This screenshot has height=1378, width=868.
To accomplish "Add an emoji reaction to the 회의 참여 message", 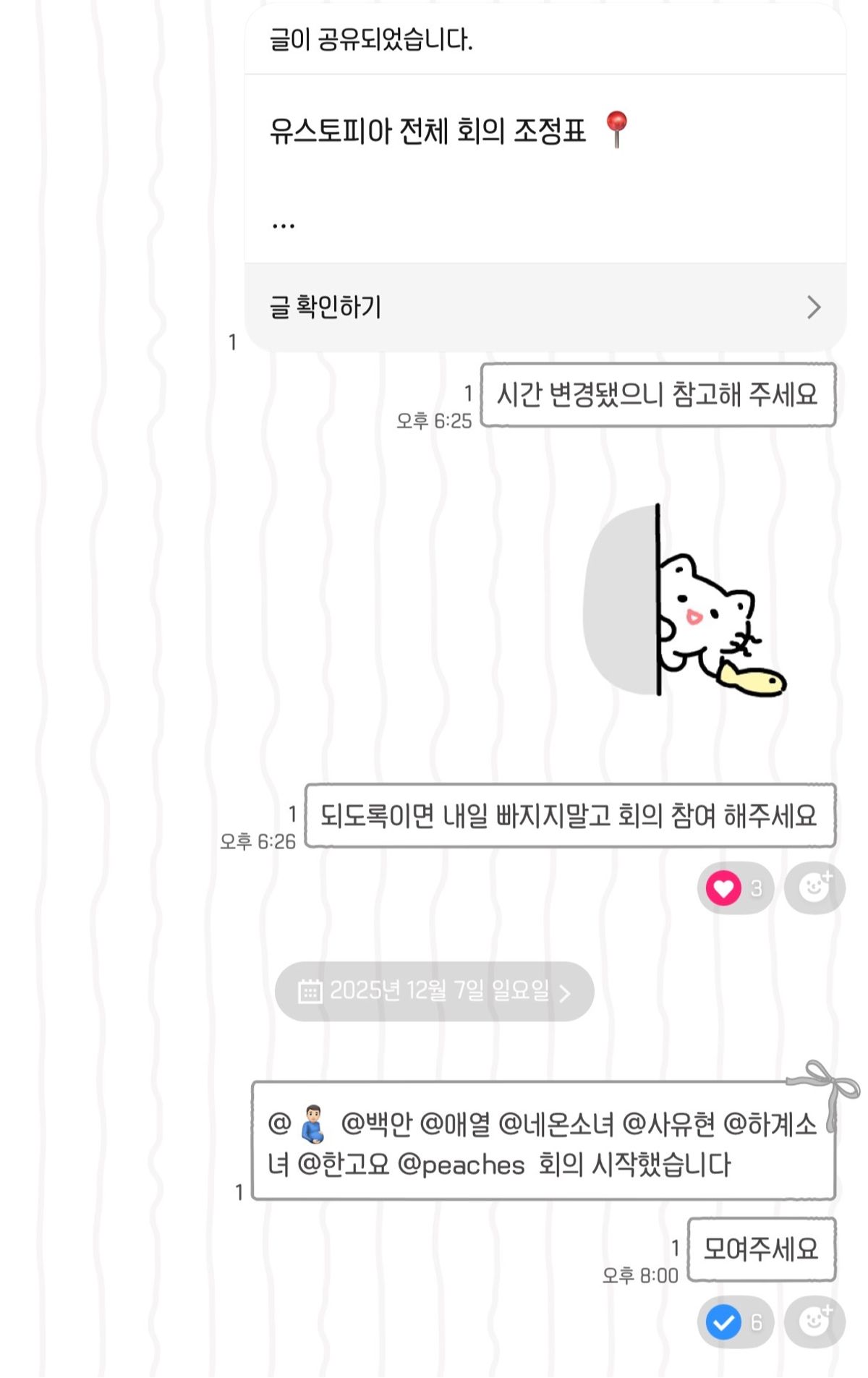I will click(814, 888).
